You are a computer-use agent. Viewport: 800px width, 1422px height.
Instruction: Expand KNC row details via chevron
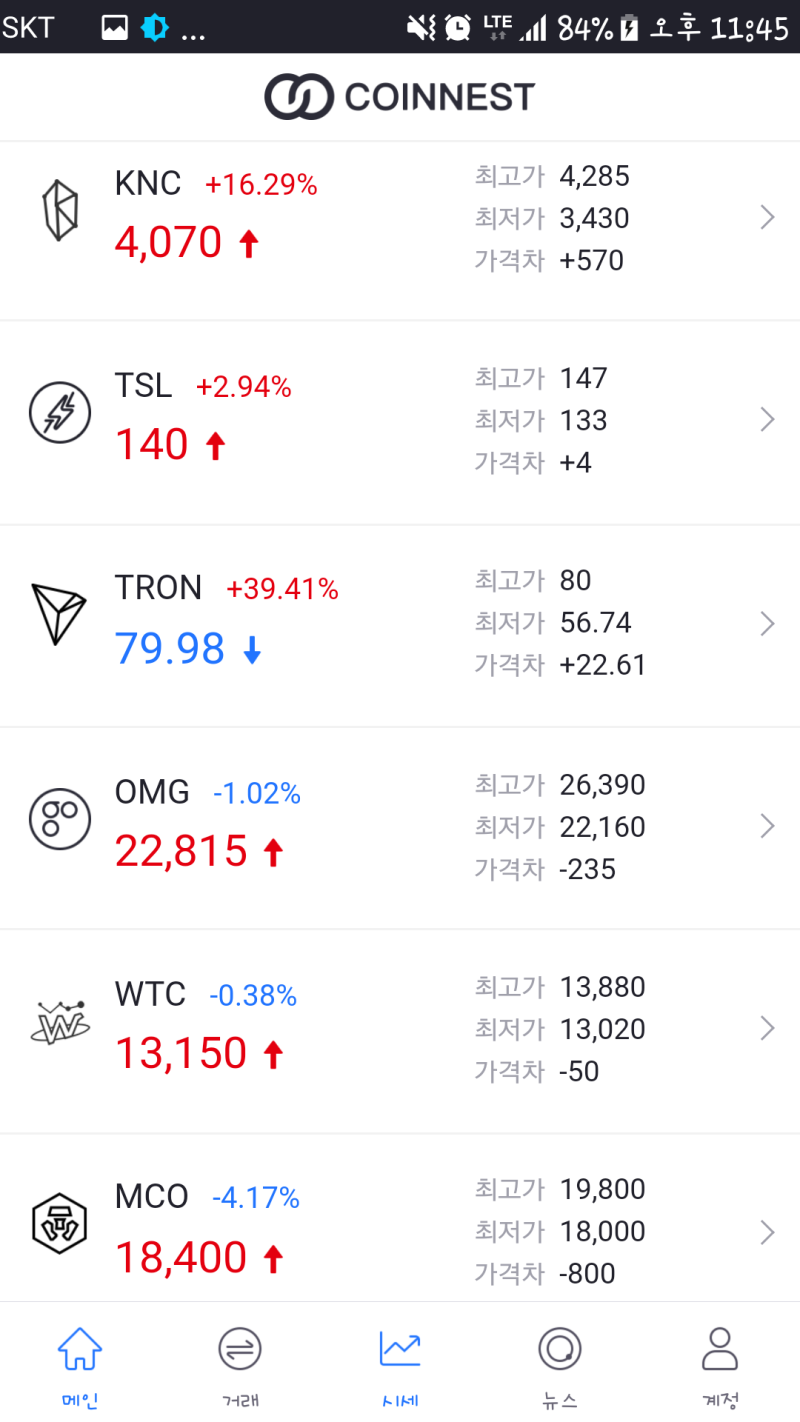767,217
